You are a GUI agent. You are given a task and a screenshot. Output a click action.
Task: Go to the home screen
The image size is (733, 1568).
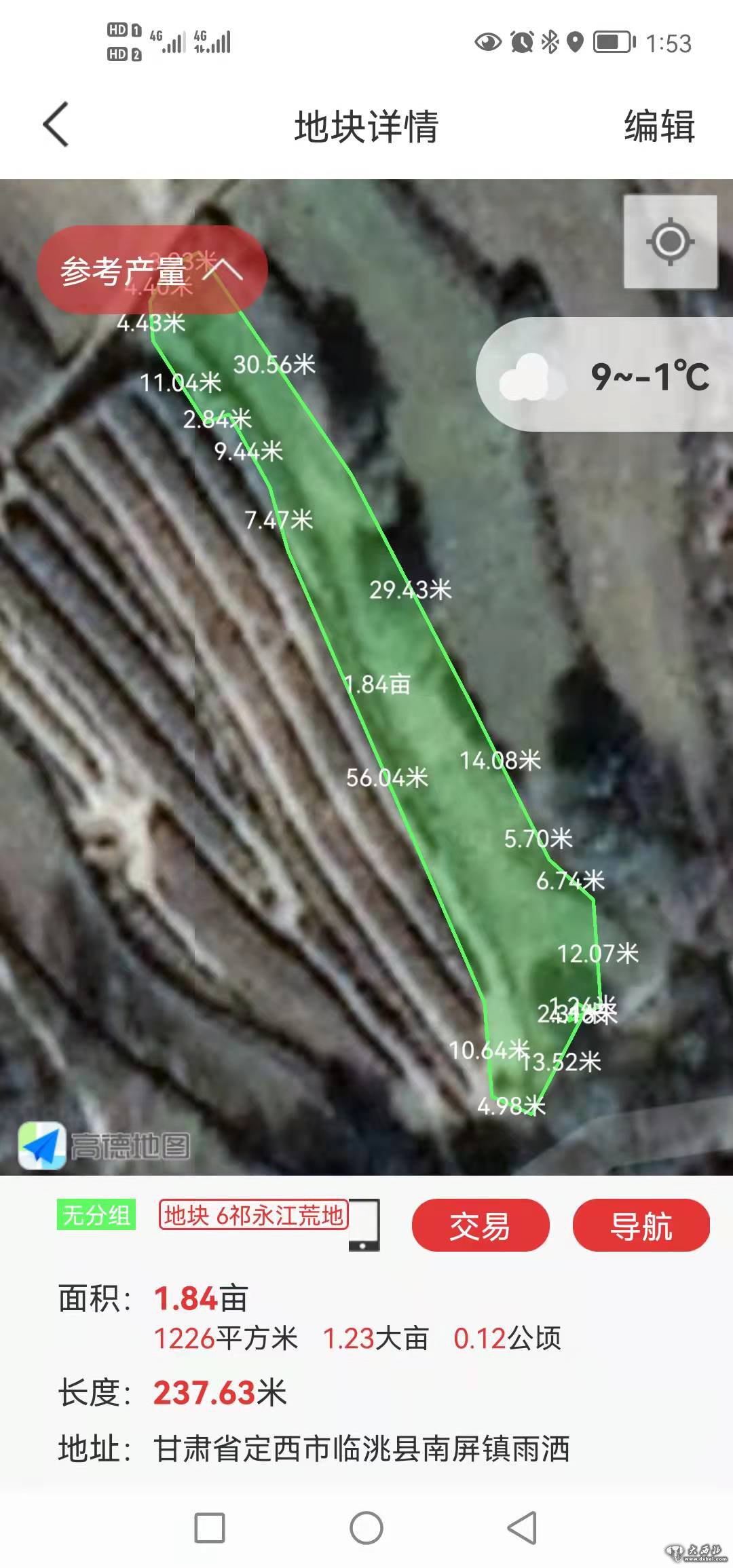[x=366, y=1527]
